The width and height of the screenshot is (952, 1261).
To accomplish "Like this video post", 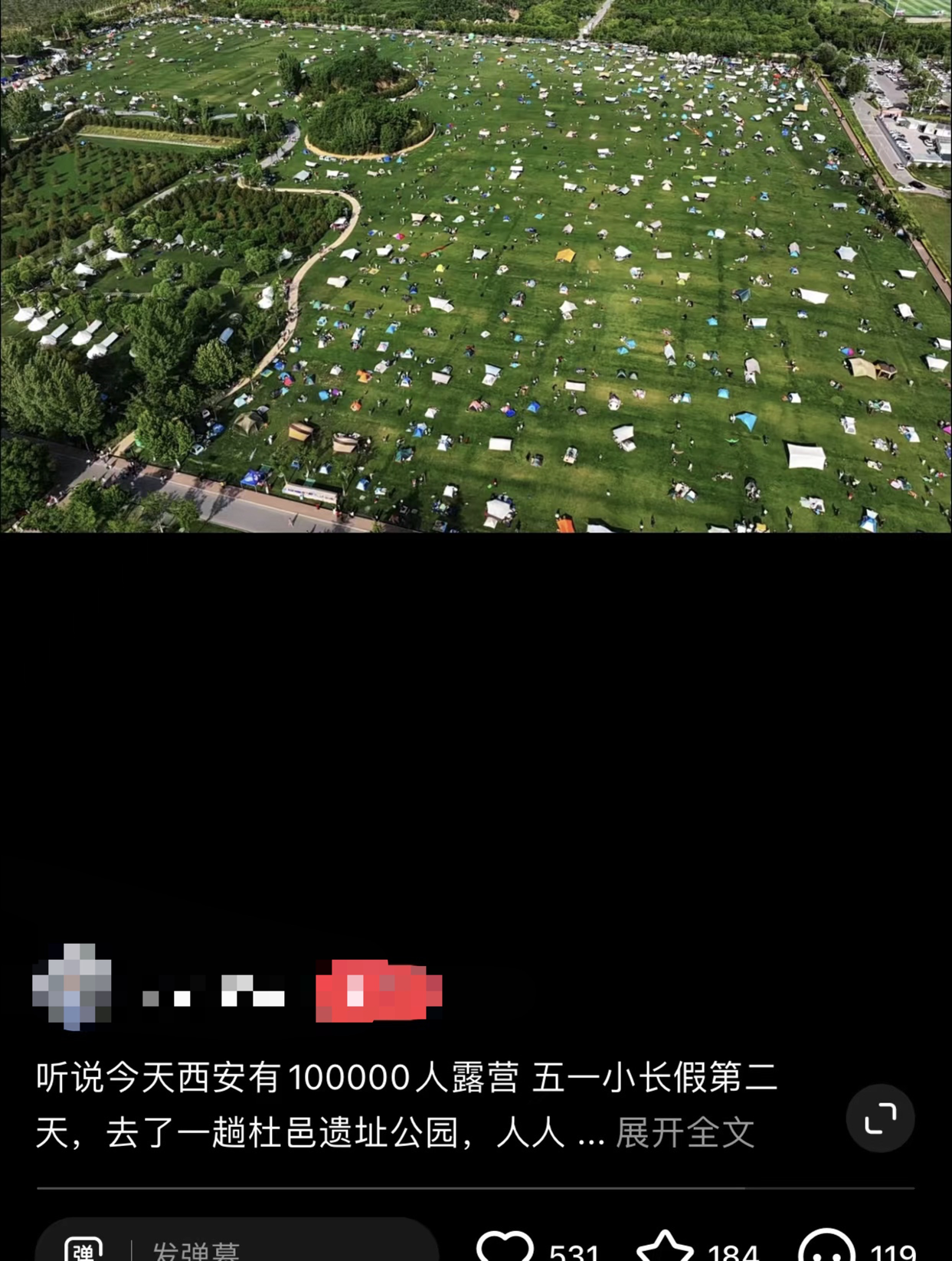I will coord(505,1246).
